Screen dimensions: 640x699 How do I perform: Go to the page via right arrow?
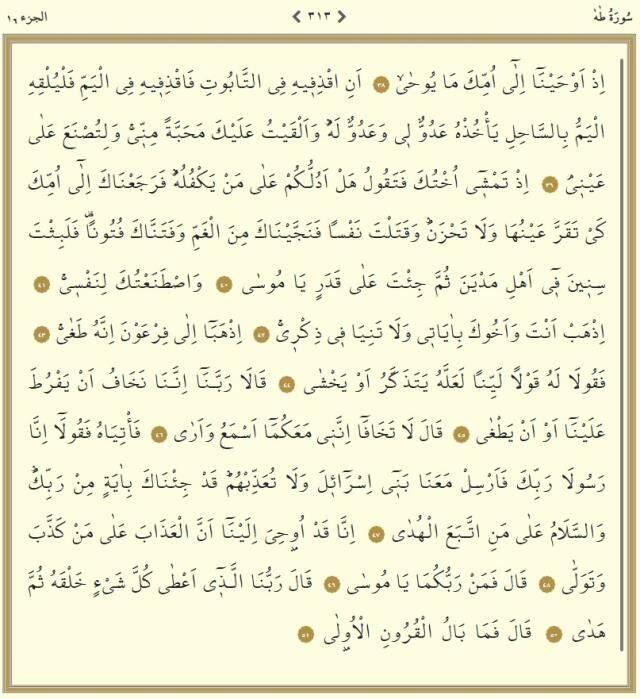tap(343, 16)
